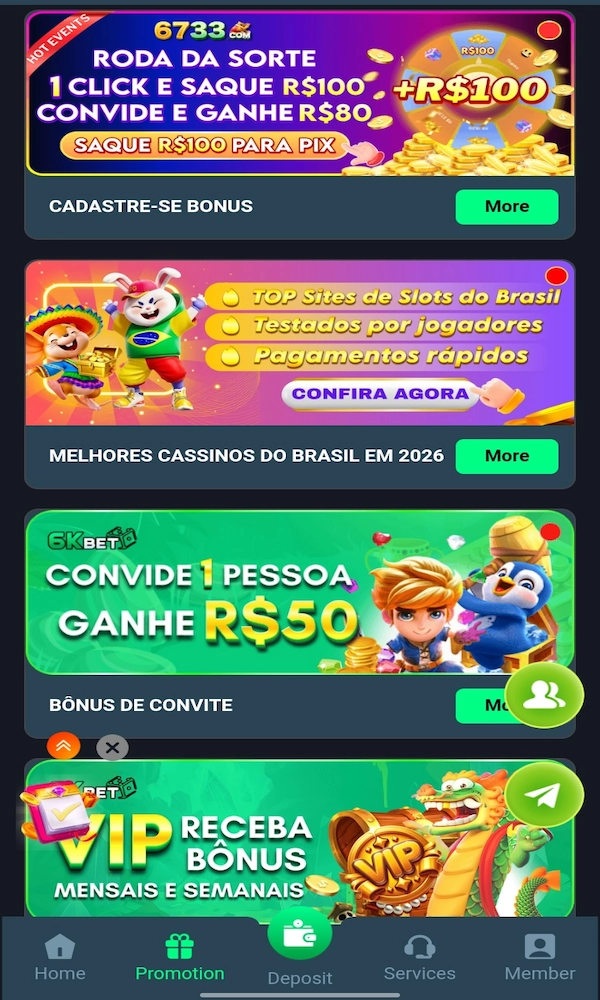Switch to the Member tab
The image size is (600, 1000).
pyautogui.click(x=540, y=958)
